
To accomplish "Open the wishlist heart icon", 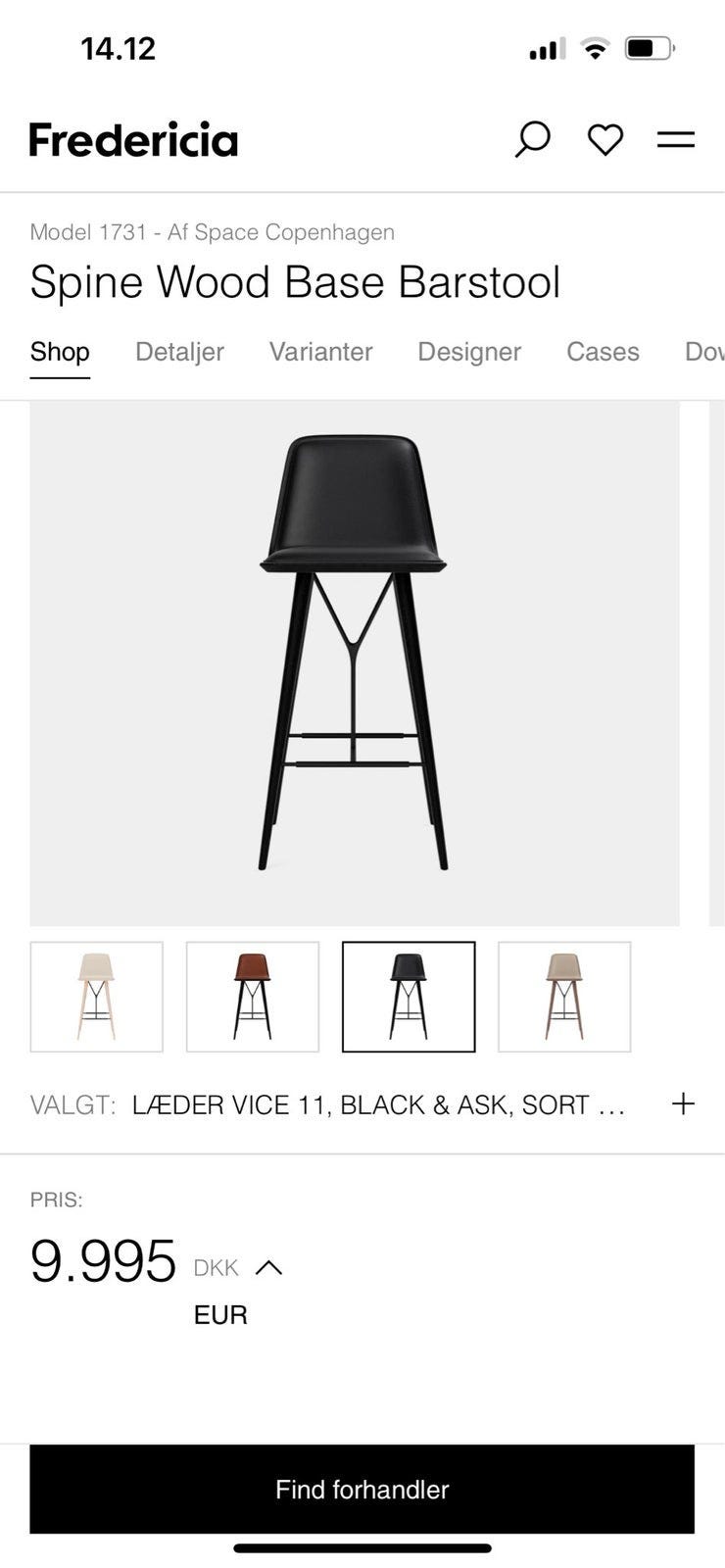I will coord(605,139).
